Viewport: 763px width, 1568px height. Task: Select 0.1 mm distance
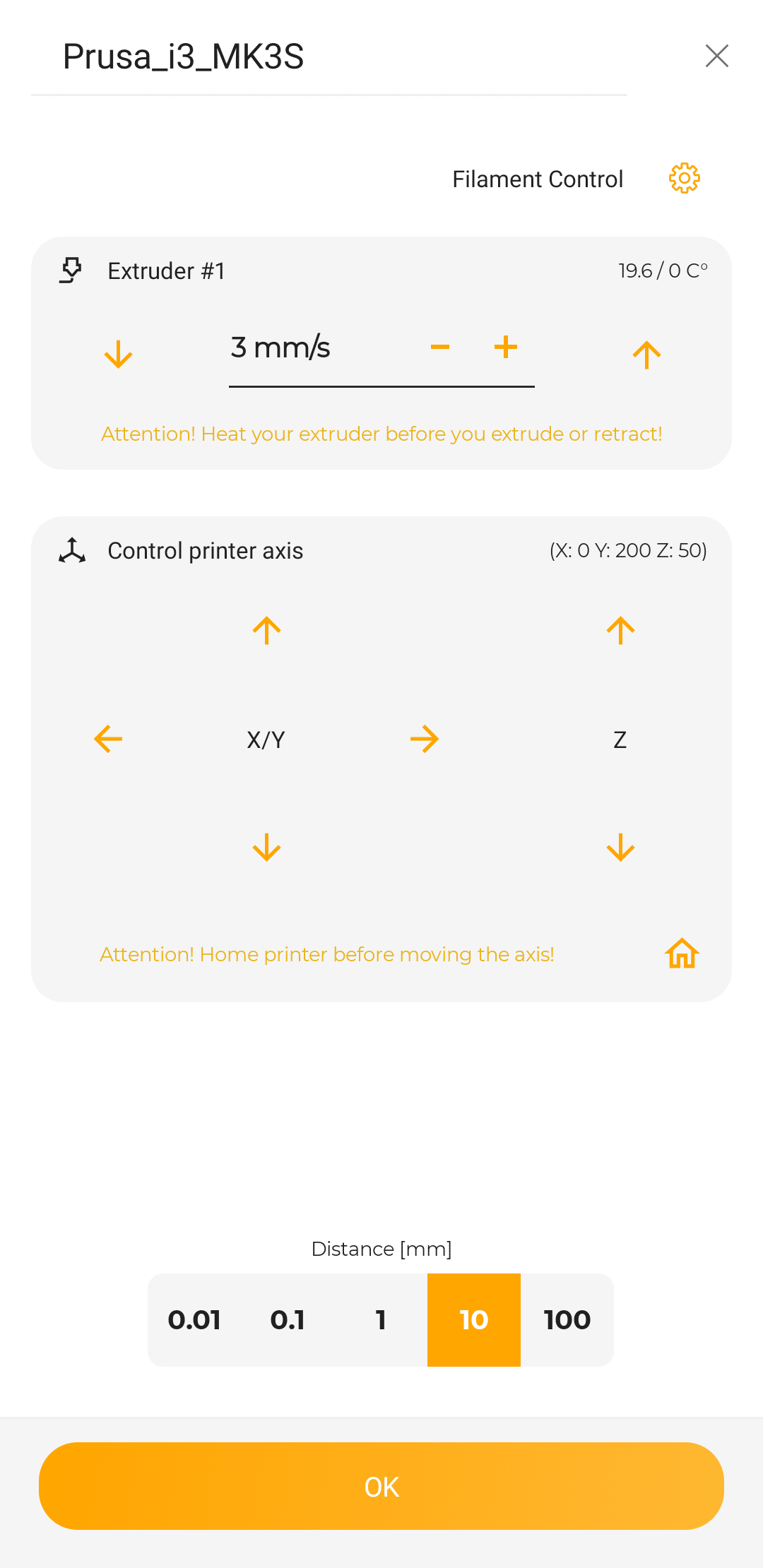(288, 1320)
